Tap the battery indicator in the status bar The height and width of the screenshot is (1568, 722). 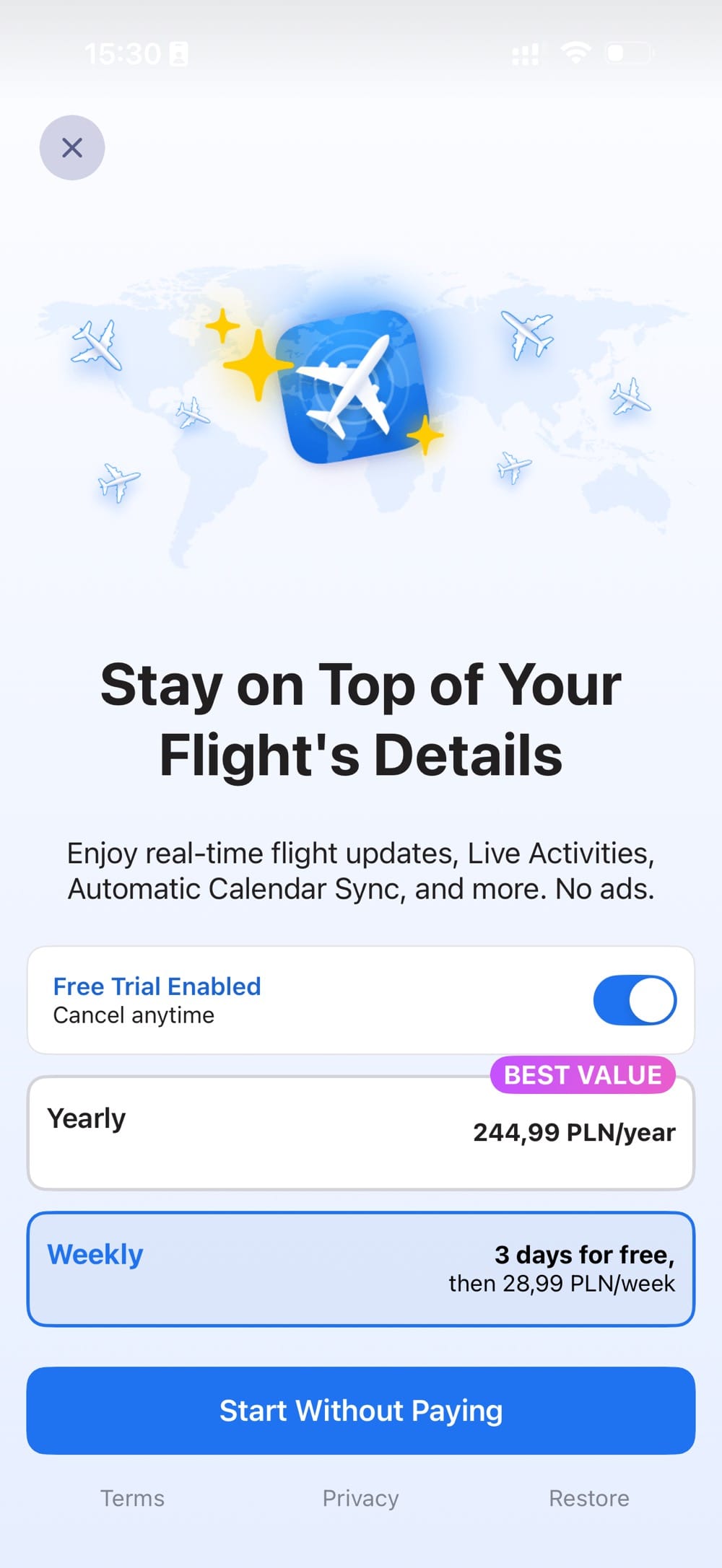tap(630, 52)
